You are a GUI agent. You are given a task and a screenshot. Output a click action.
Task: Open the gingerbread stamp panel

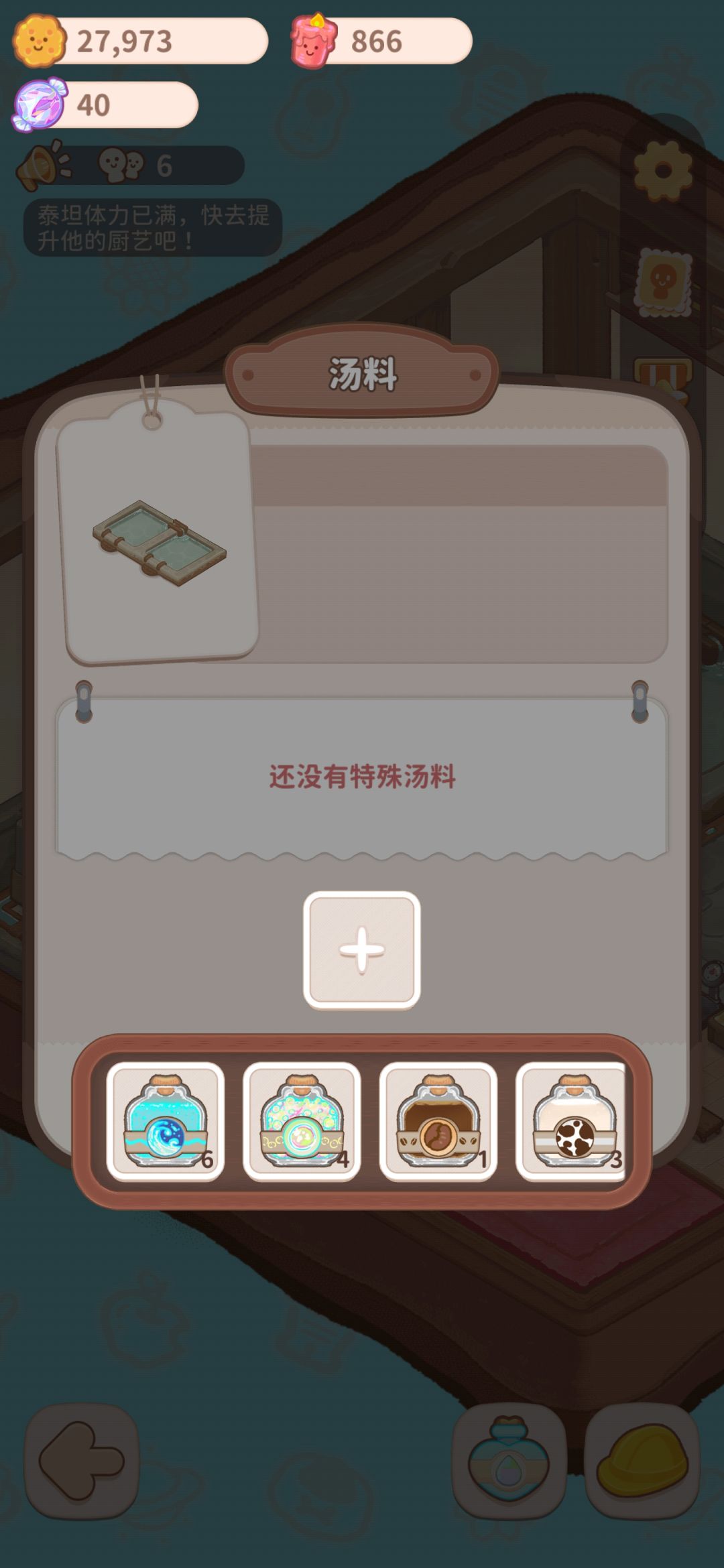[664, 281]
